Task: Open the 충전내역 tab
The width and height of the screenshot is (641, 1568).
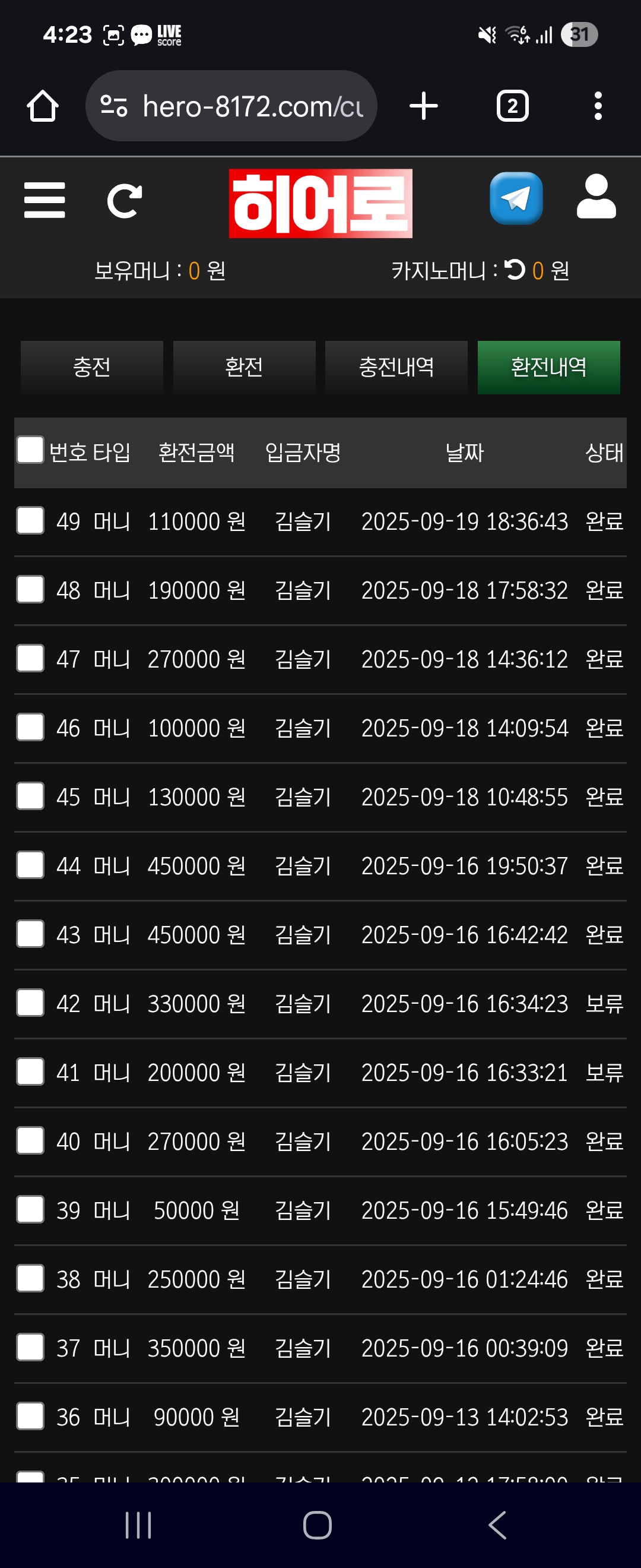Action: point(396,367)
